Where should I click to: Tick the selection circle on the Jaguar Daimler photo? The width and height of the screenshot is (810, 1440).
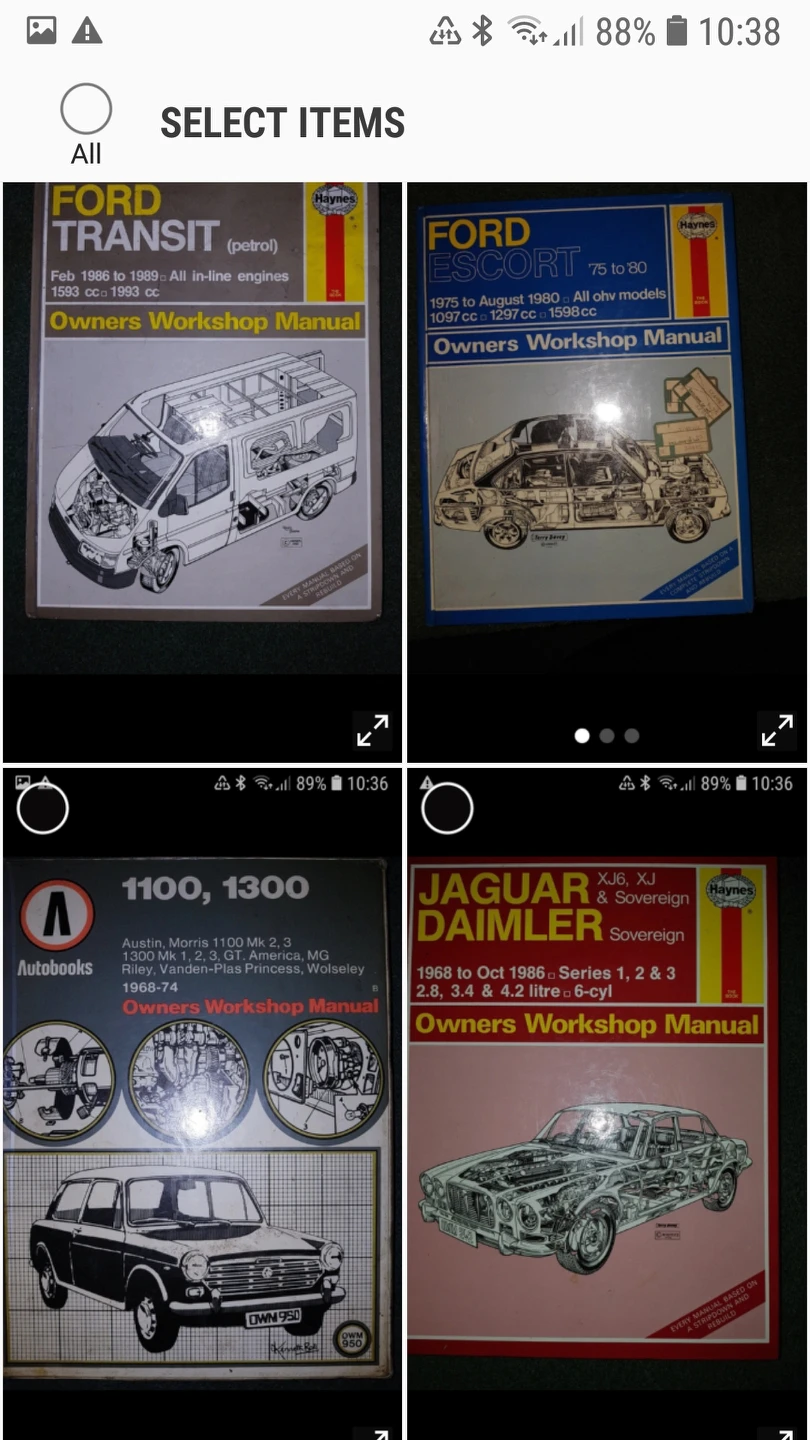(x=447, y=808)
